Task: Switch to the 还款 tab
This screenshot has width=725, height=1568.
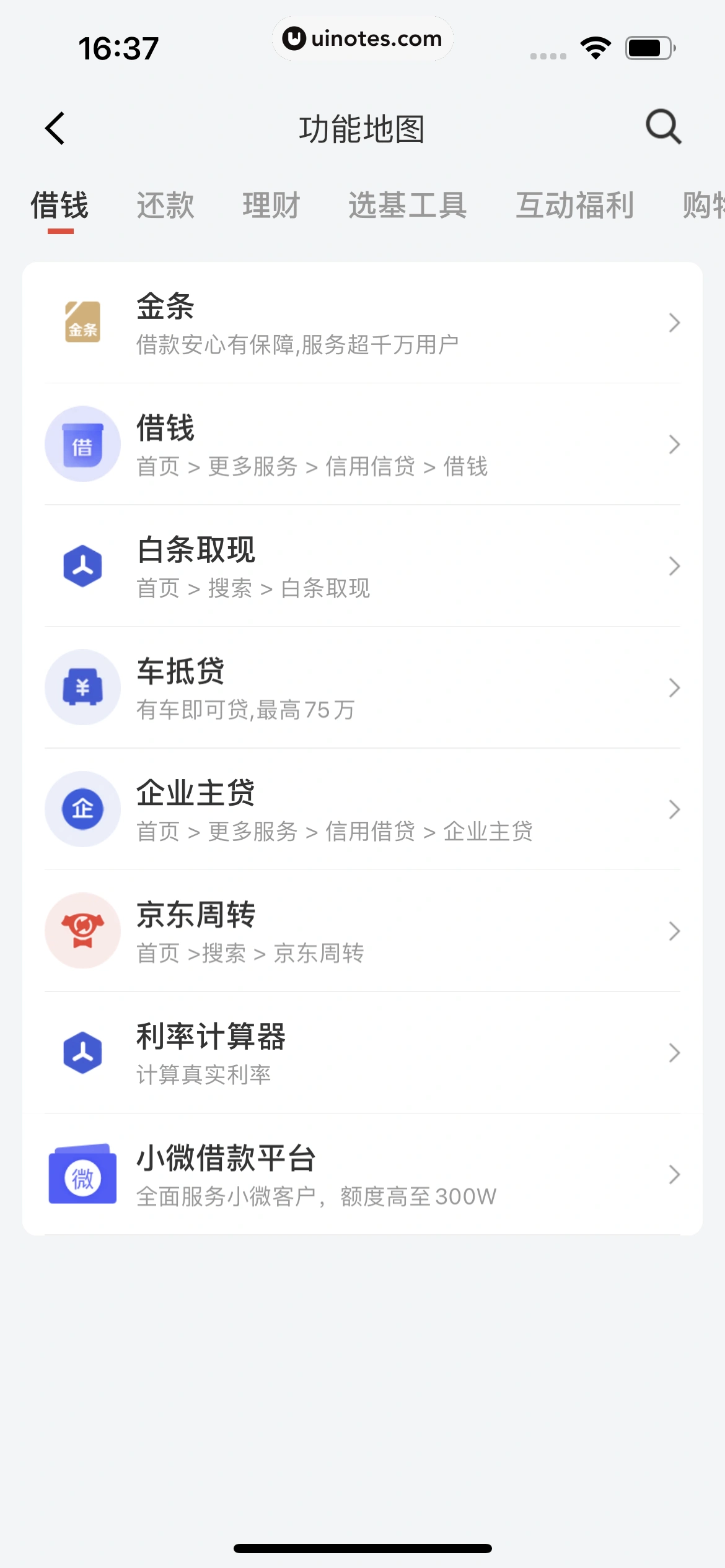Action: (165, 206)
